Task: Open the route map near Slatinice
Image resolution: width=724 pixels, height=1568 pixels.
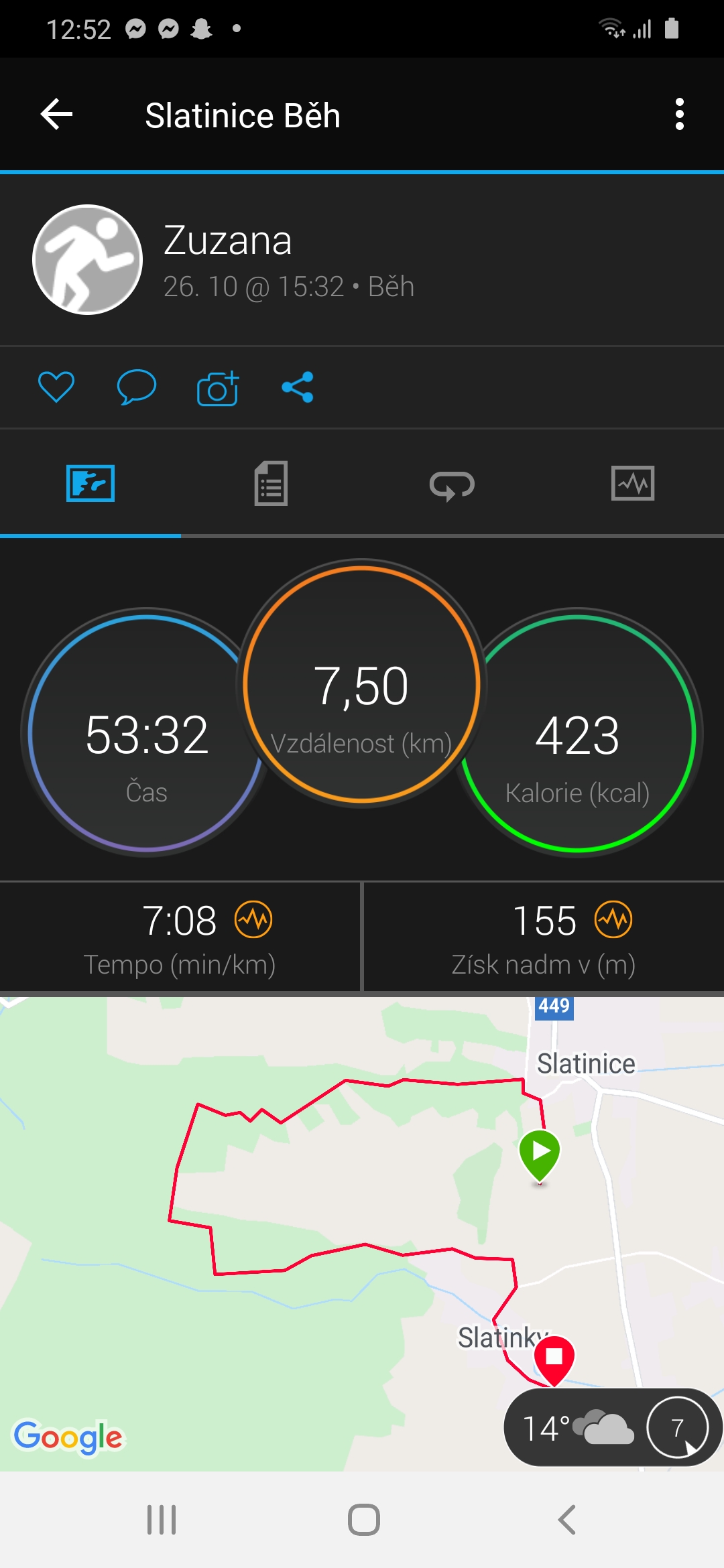Action: click(x=362, y=1233)
